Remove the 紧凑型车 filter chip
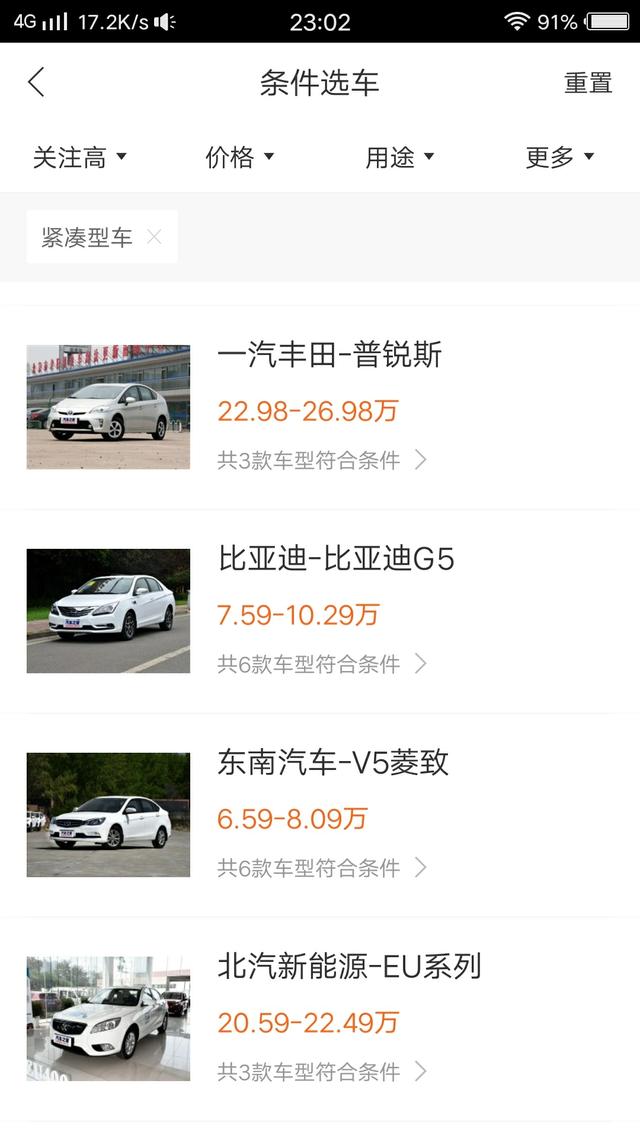Viewport: 640px width, 1138px height. point(154,237)
